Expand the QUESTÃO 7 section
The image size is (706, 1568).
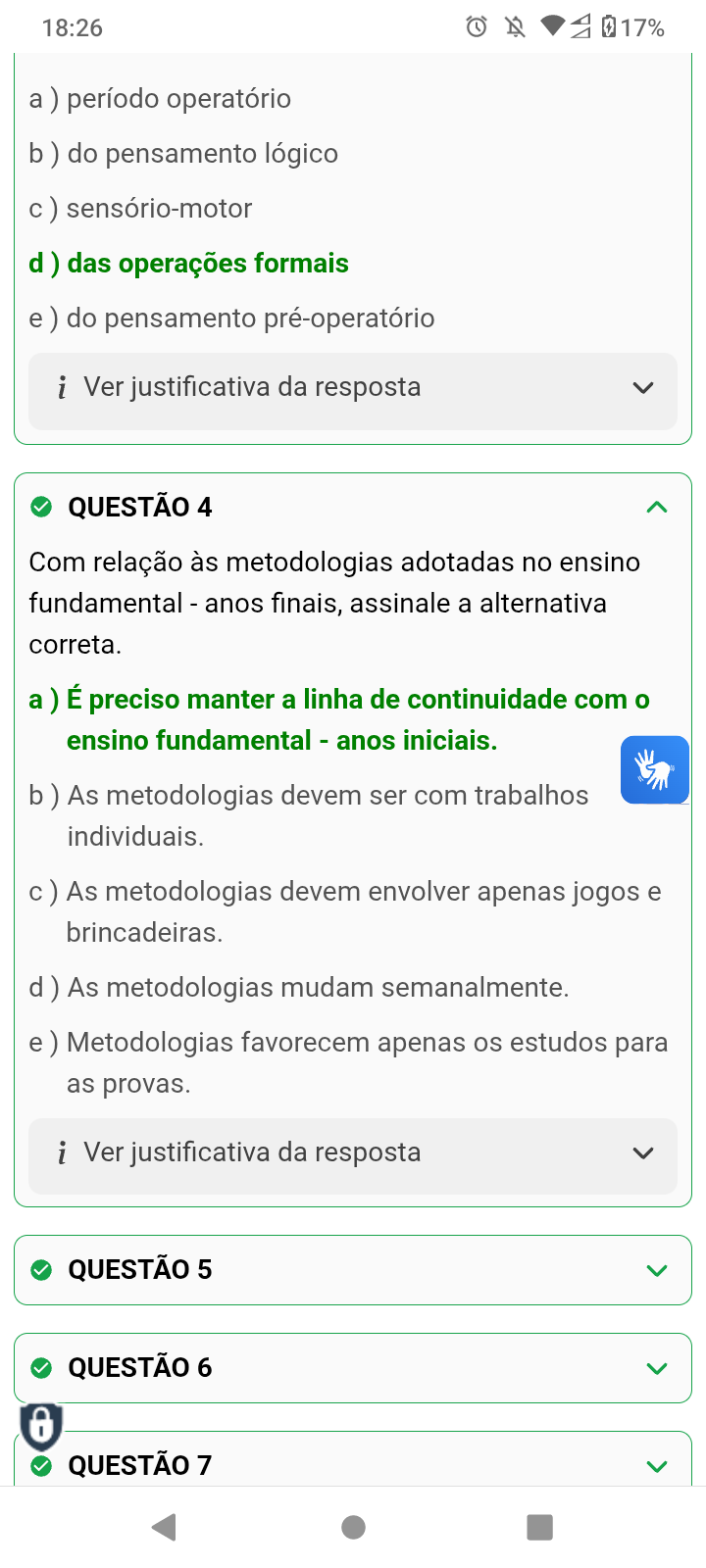tap(656, 1466)
